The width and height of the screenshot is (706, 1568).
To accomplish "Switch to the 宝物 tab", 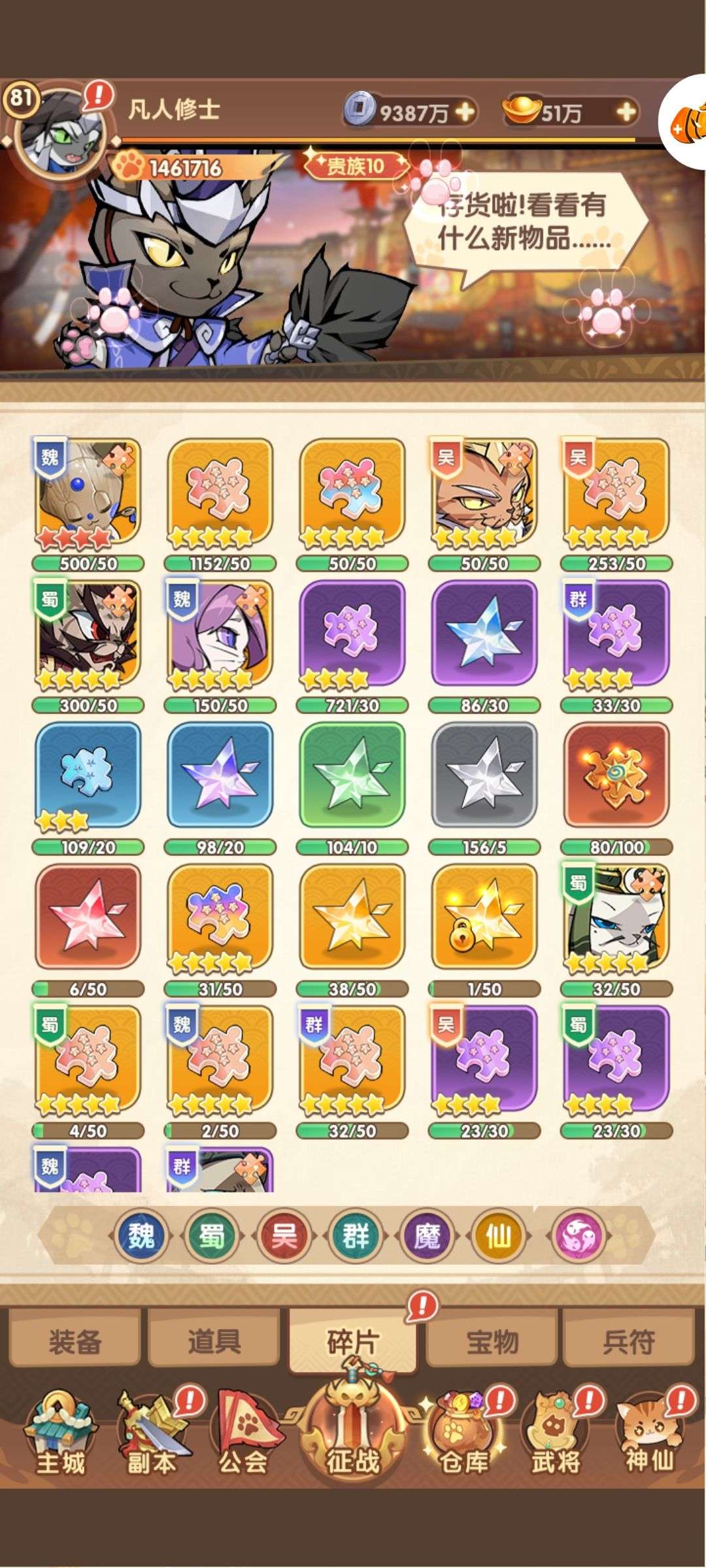I will click(492, 1342).
